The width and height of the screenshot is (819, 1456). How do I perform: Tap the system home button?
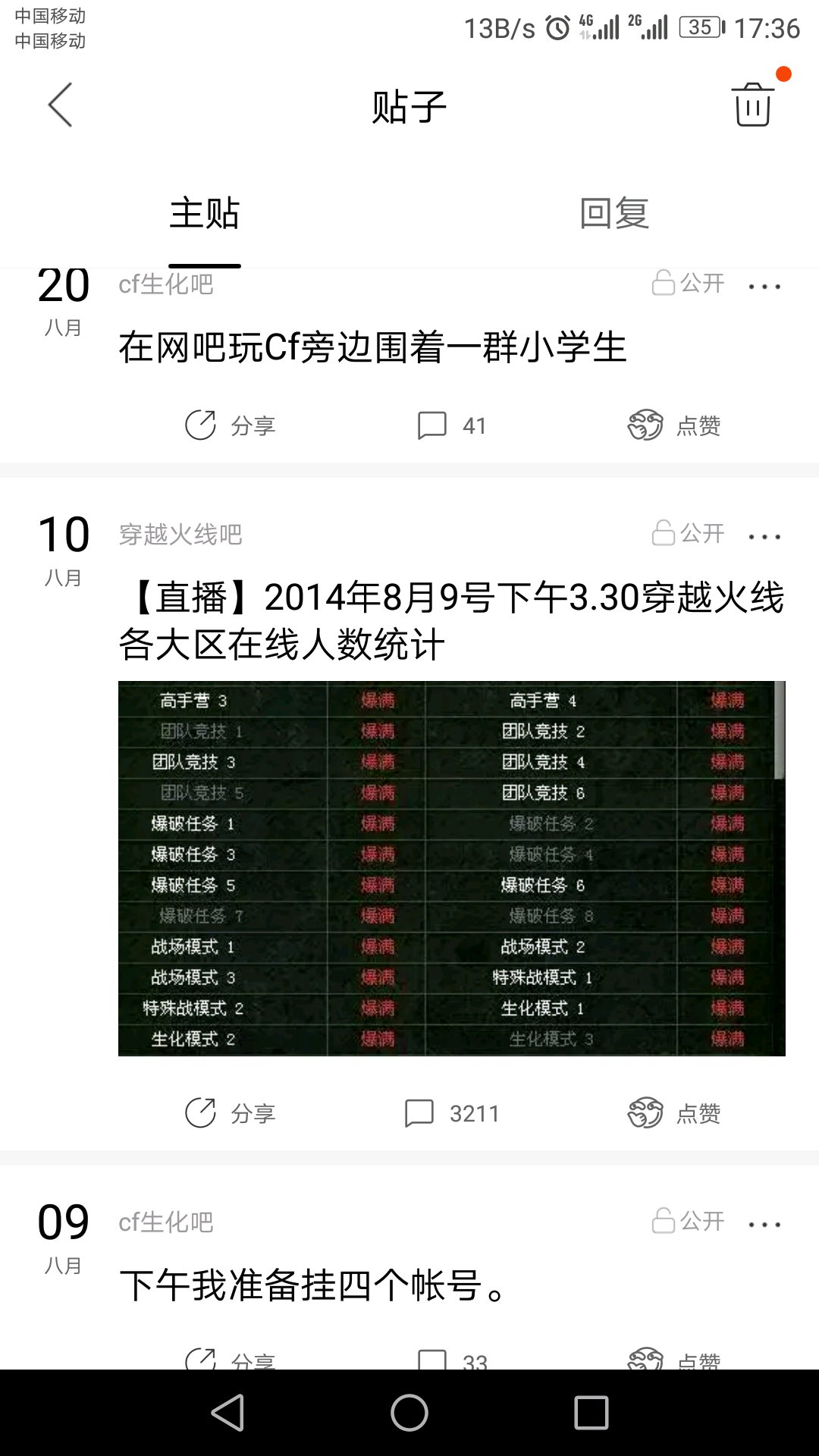[x=409, y=1413]
